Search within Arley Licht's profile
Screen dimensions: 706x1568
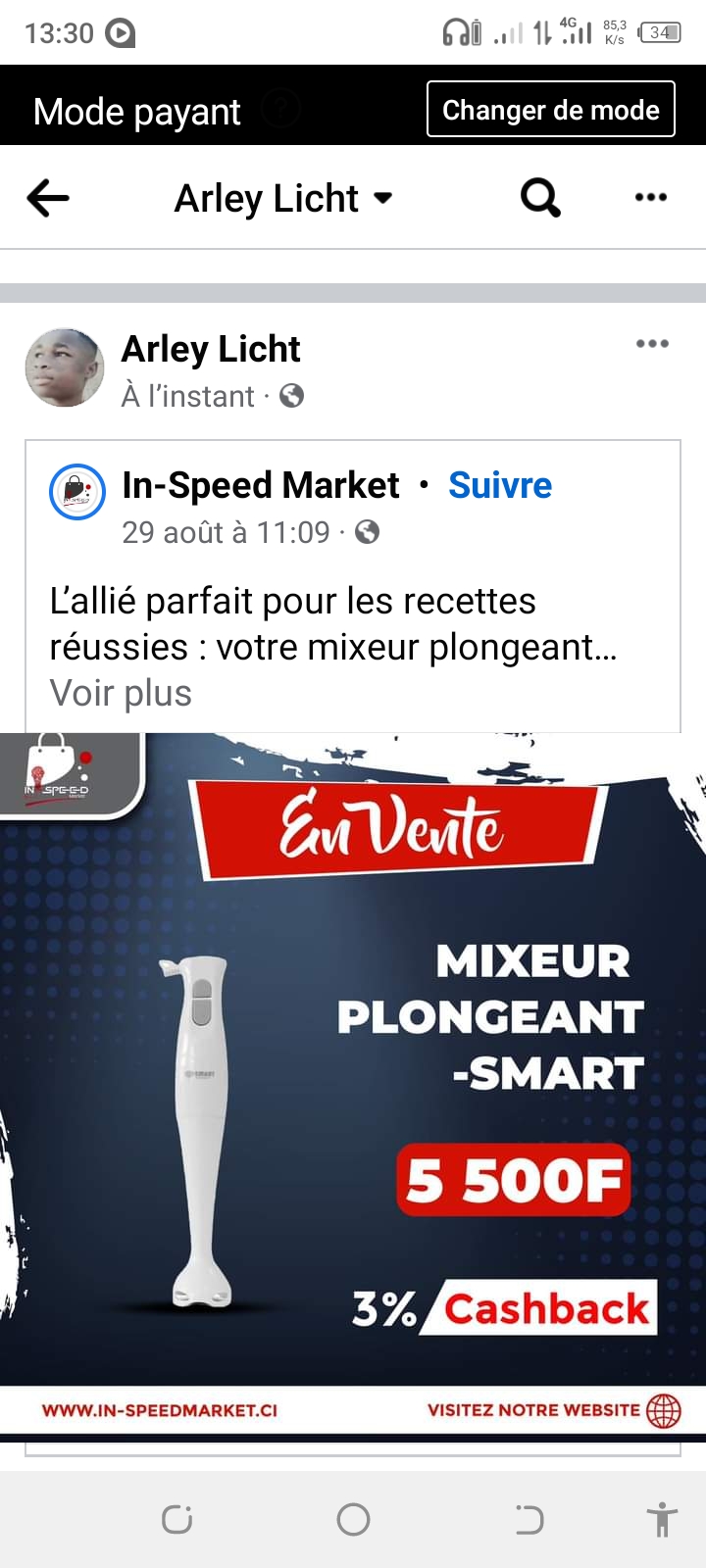[539, 198]
